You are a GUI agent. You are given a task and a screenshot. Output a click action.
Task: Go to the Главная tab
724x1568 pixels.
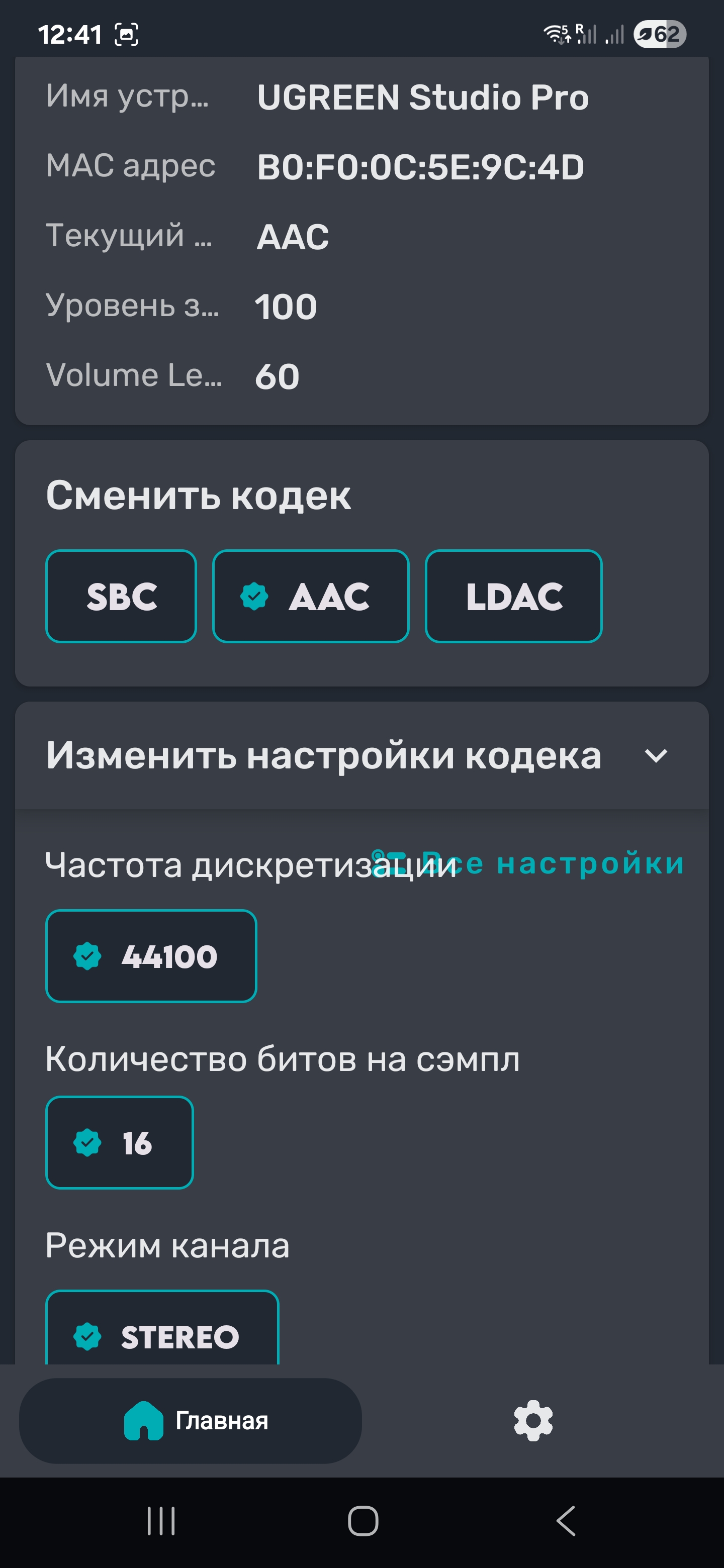click(191, 1420)
